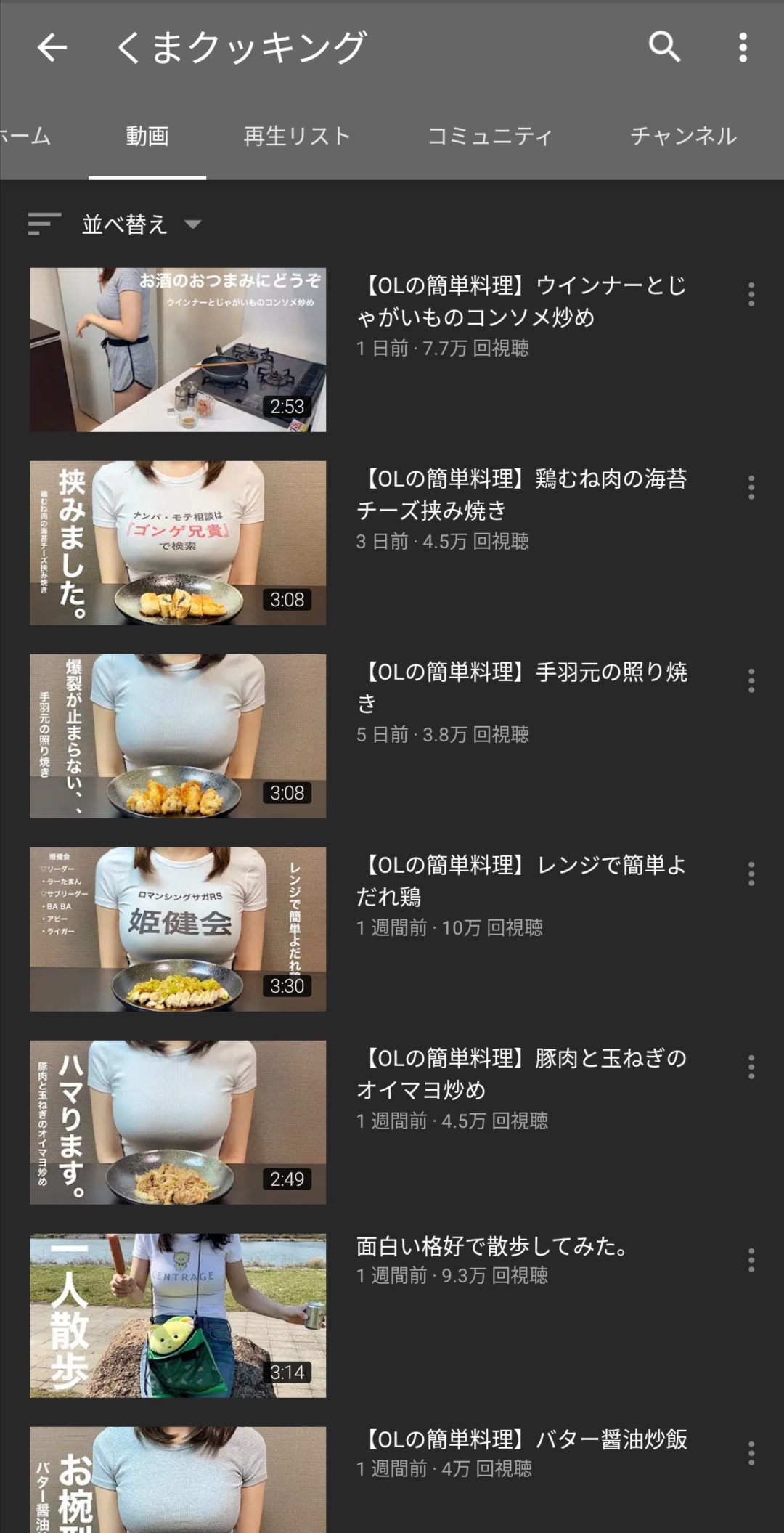This screenshot has width=784, height=1533.
Task: Open options for 鶏むね肉の海苔チーズ挟み焼き video
Action: tap(751, 487)
